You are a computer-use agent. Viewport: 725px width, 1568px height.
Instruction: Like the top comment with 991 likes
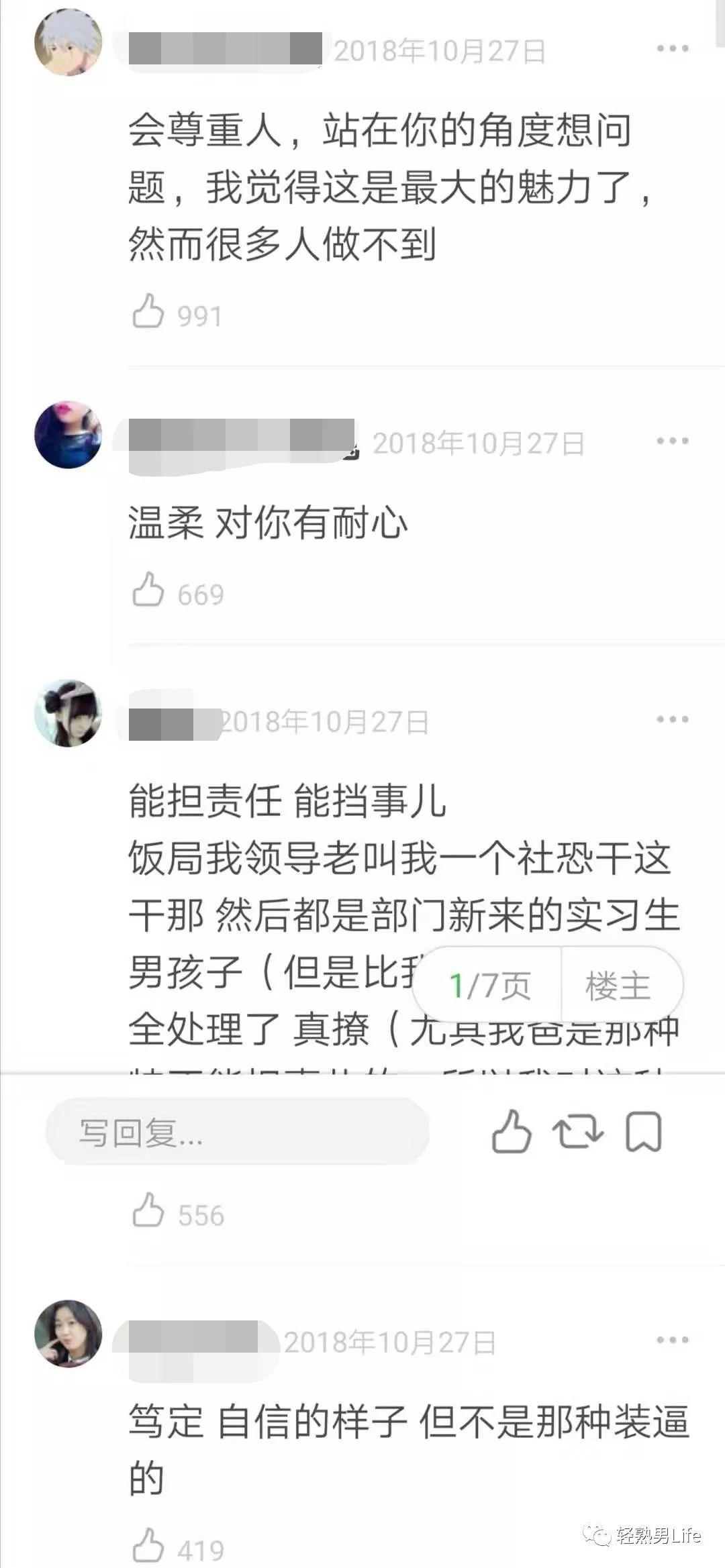[x=149, y=310]
